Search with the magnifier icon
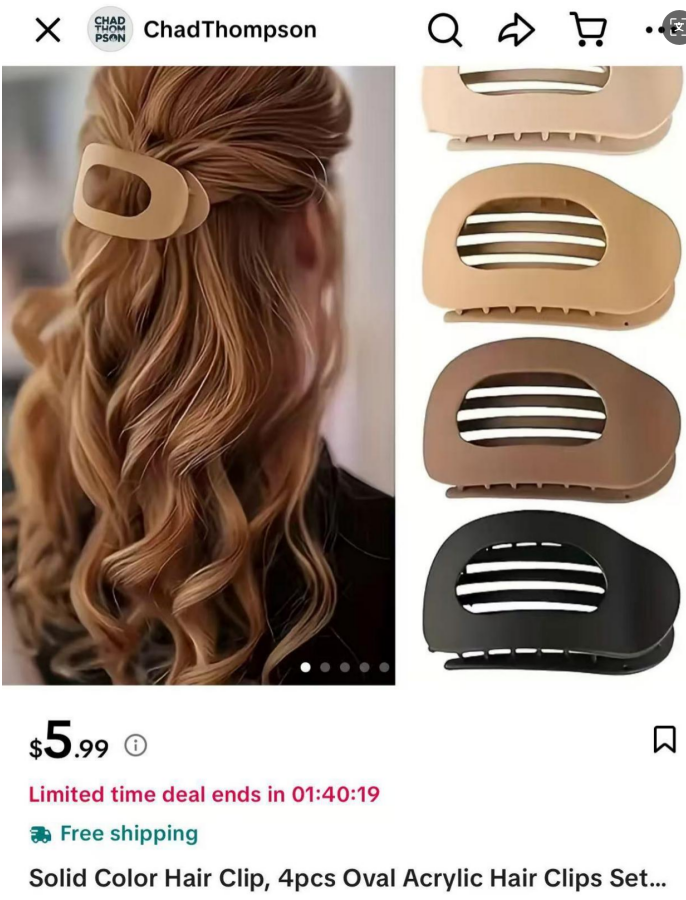 coord(445,31)
